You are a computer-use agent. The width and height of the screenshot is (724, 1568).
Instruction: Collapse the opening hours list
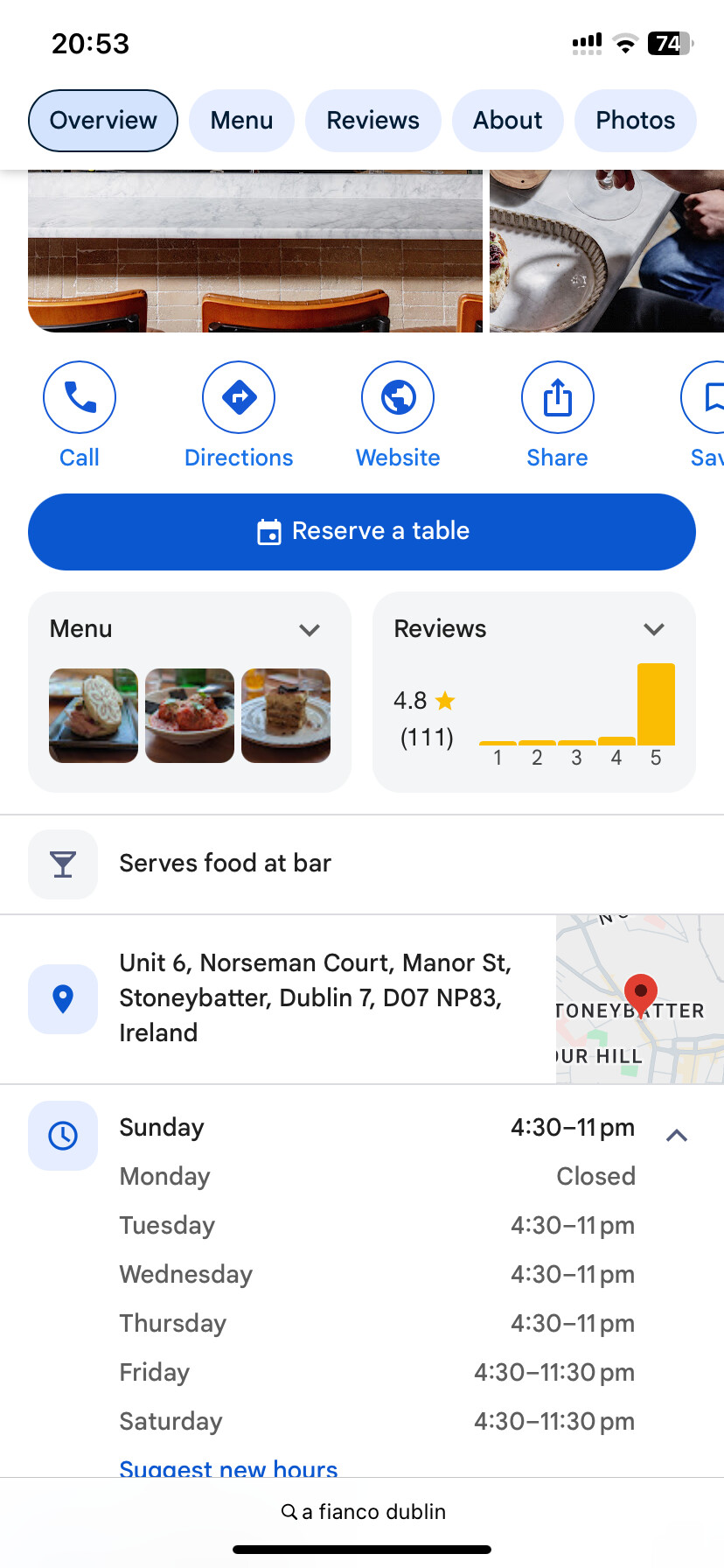coord(677,1136)
